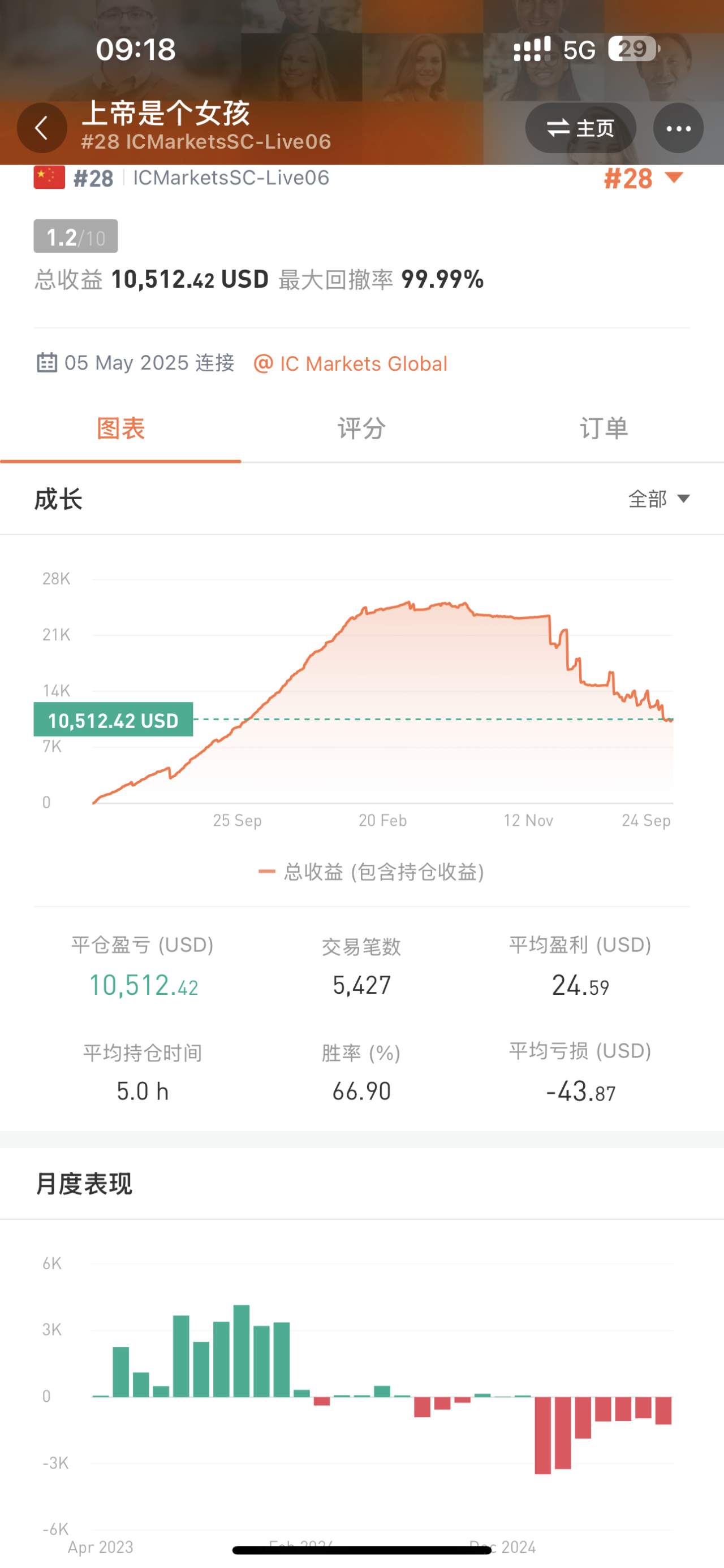
Task: Open the more options ellipsis menu
Action: coord(678,128)
